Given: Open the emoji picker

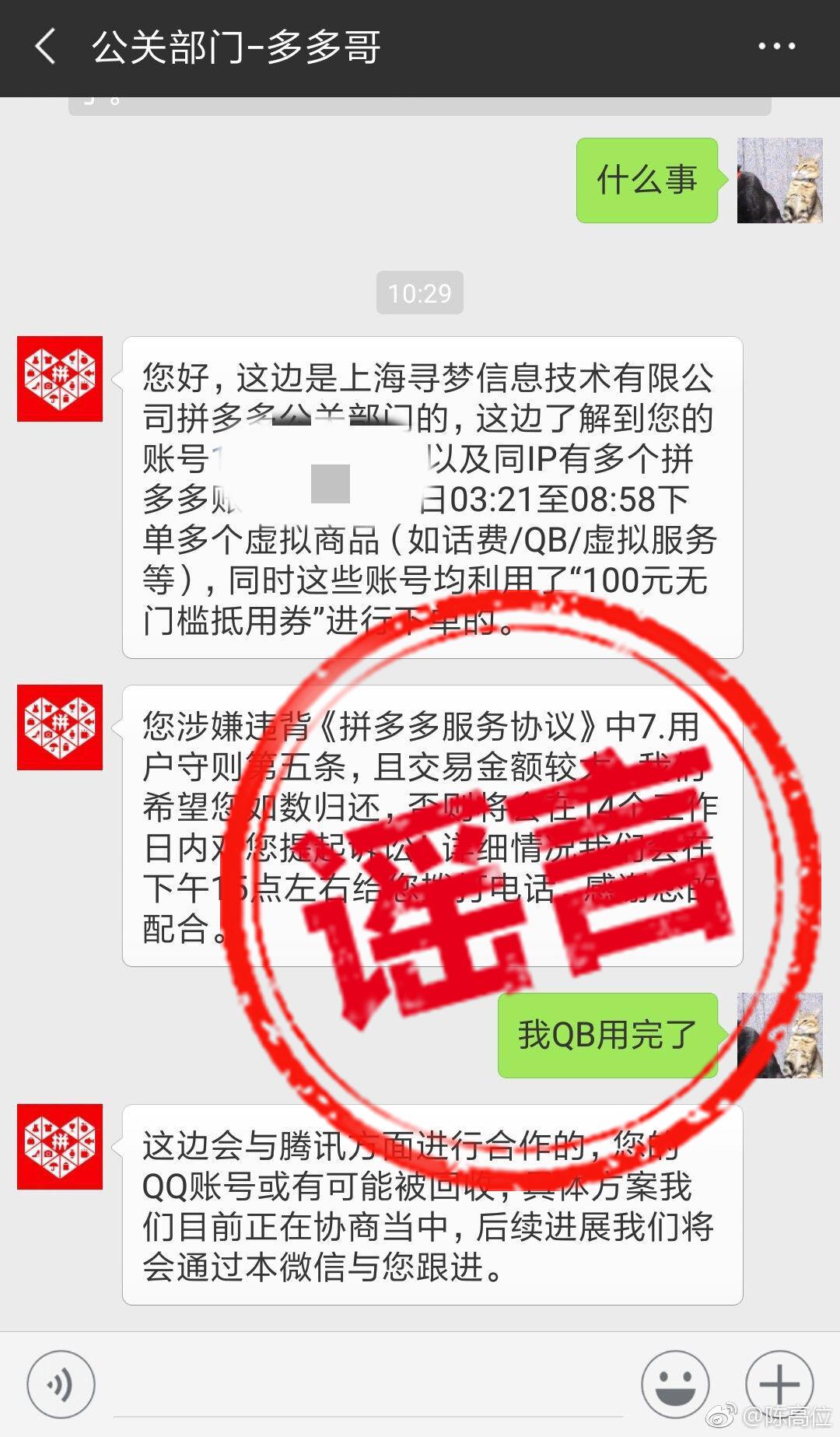Looking at the screenshot, I should (x=674, y=1384).
